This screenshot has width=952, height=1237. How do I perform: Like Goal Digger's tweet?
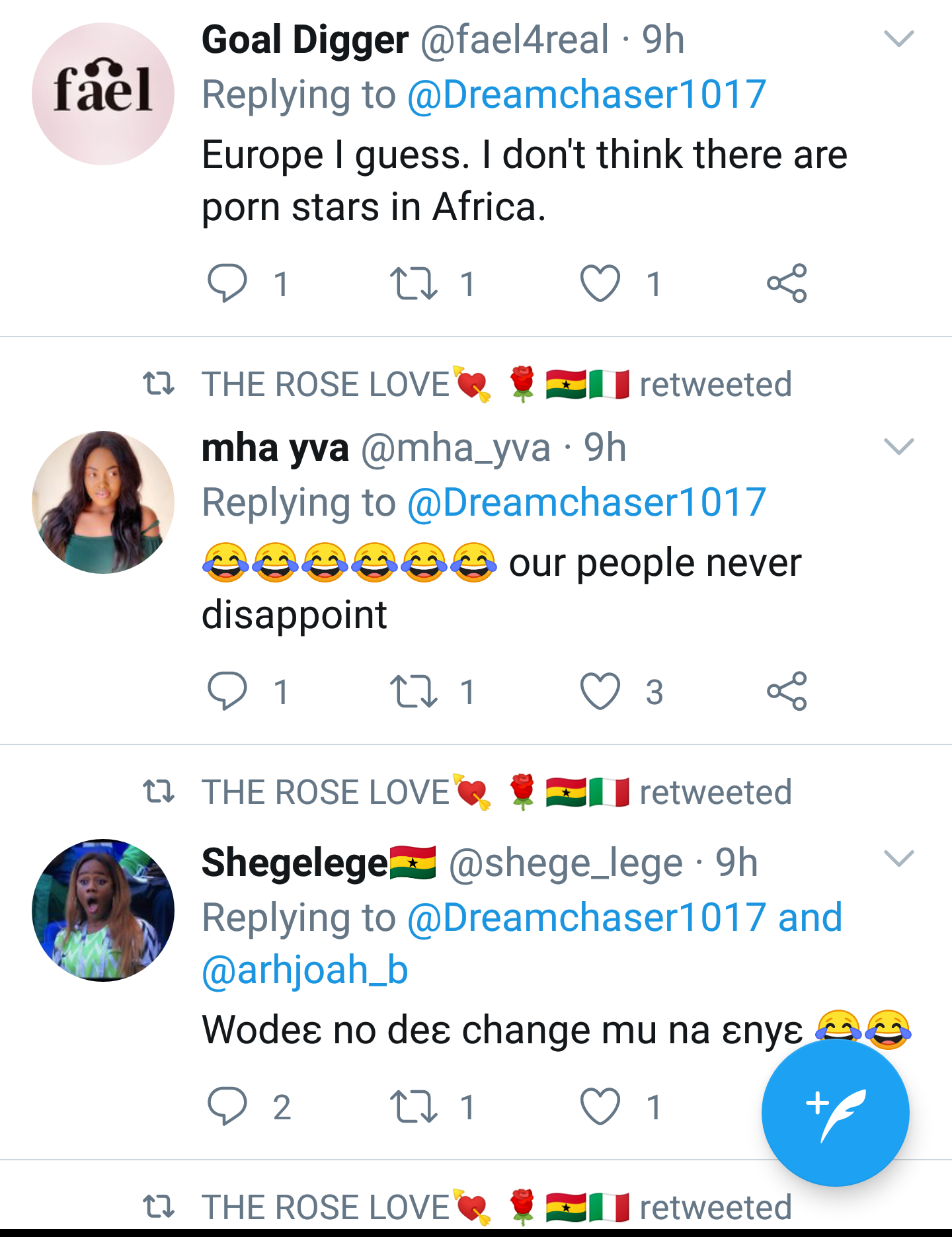click(x=600, y=284)
